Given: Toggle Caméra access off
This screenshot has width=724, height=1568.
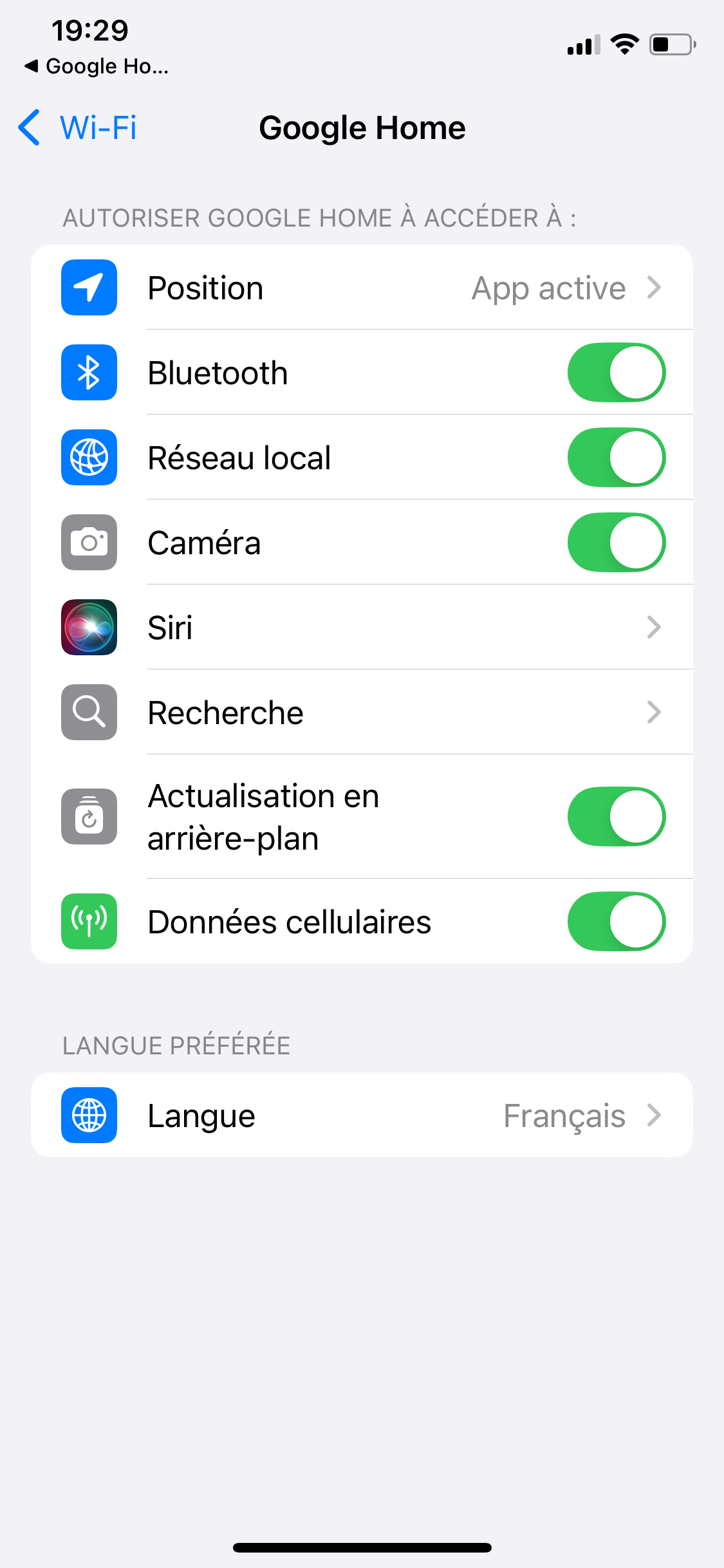Looking at the screenshot, I should click(616, 542).
